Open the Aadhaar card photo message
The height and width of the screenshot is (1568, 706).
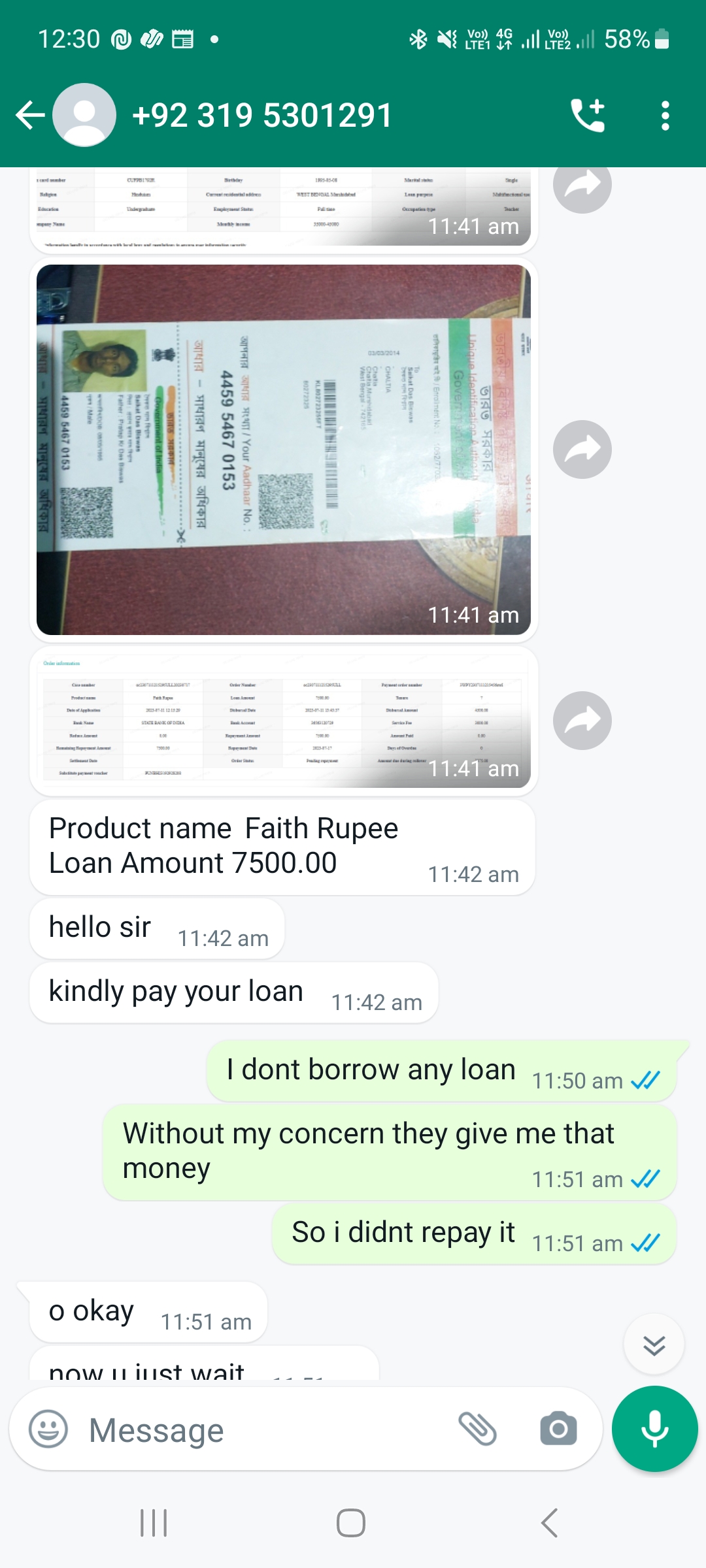[283, 449]
